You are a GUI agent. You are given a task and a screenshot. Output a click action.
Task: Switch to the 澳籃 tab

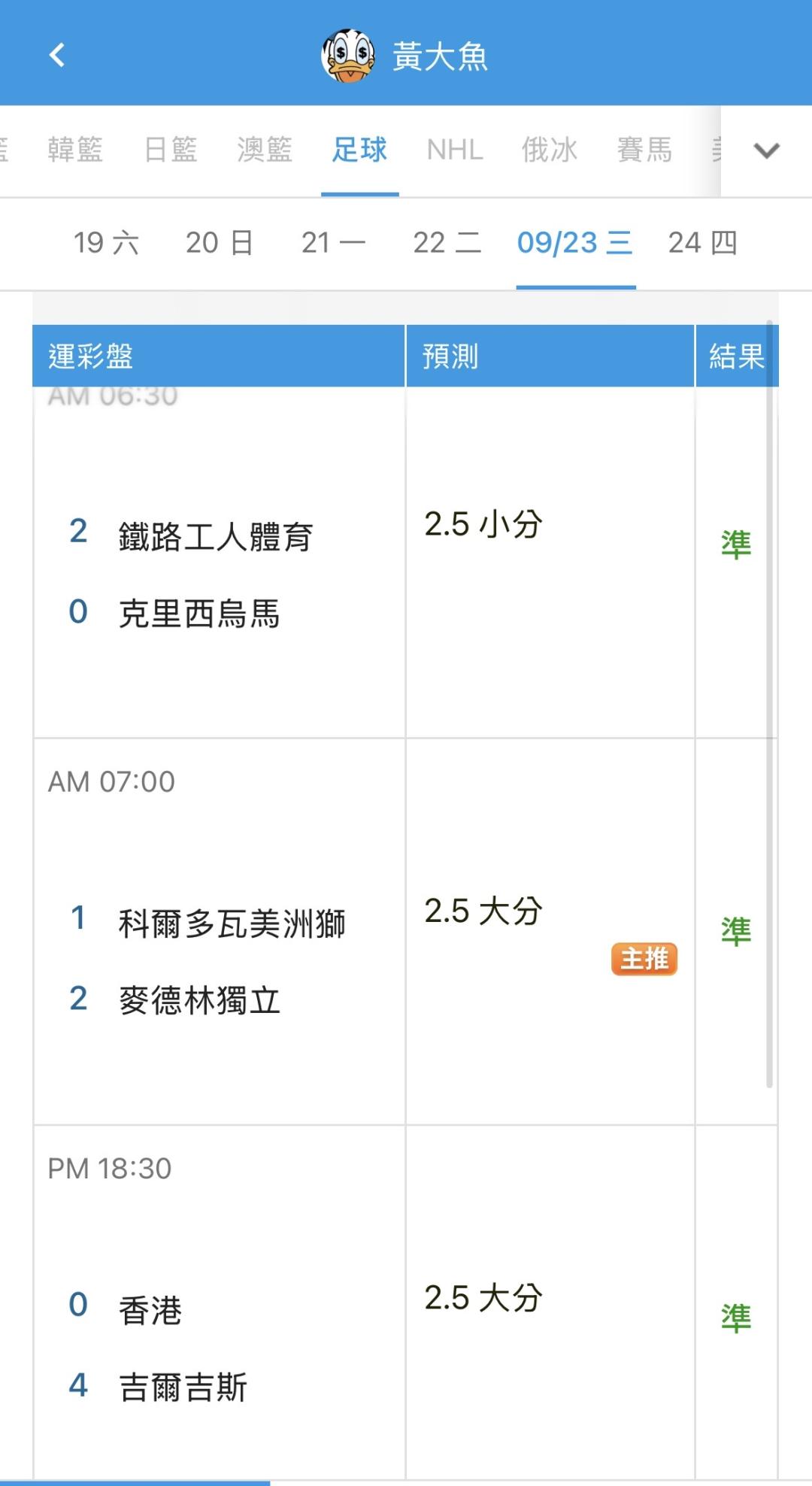265,150
